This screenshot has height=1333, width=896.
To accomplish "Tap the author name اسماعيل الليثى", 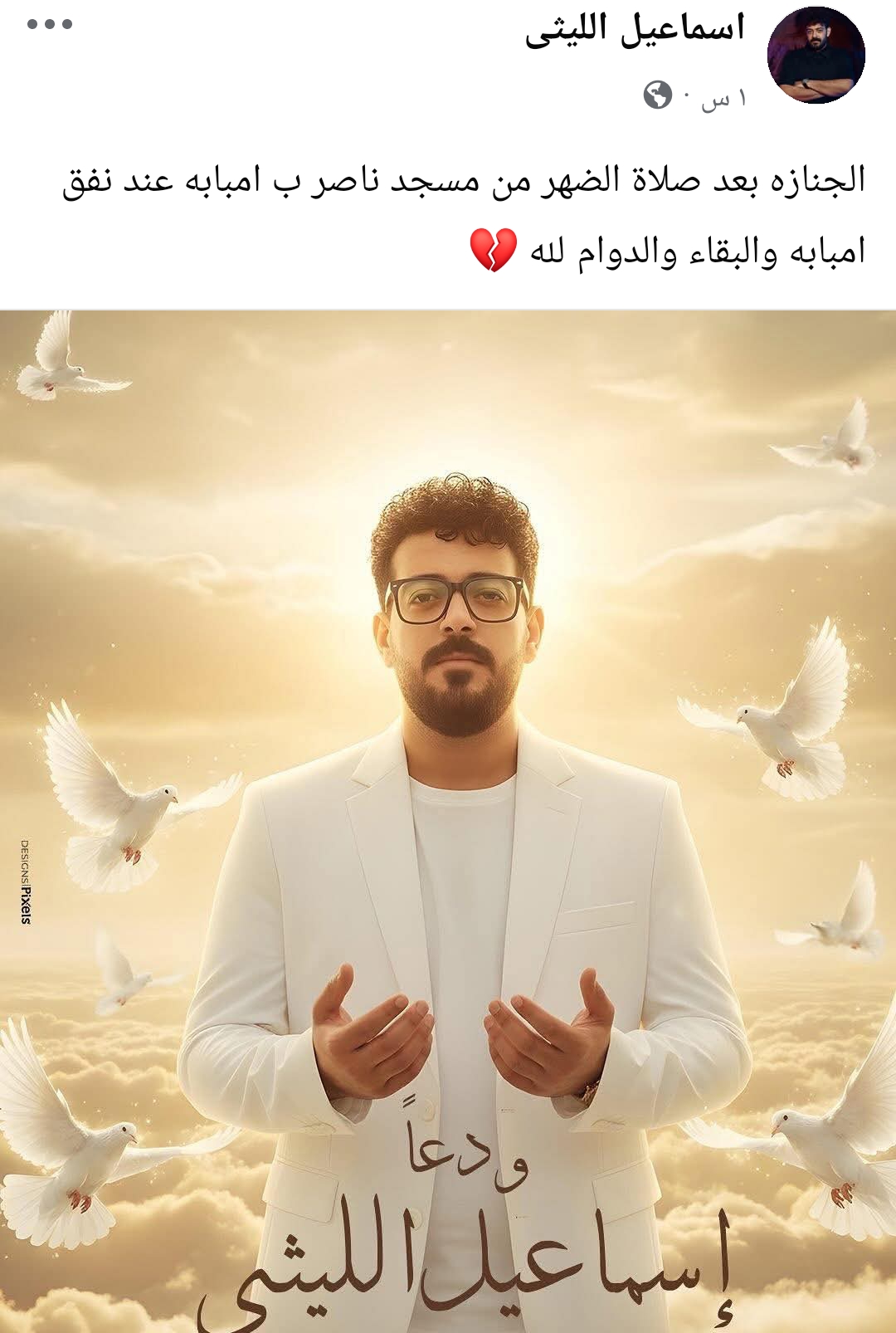I will [635, 29].
